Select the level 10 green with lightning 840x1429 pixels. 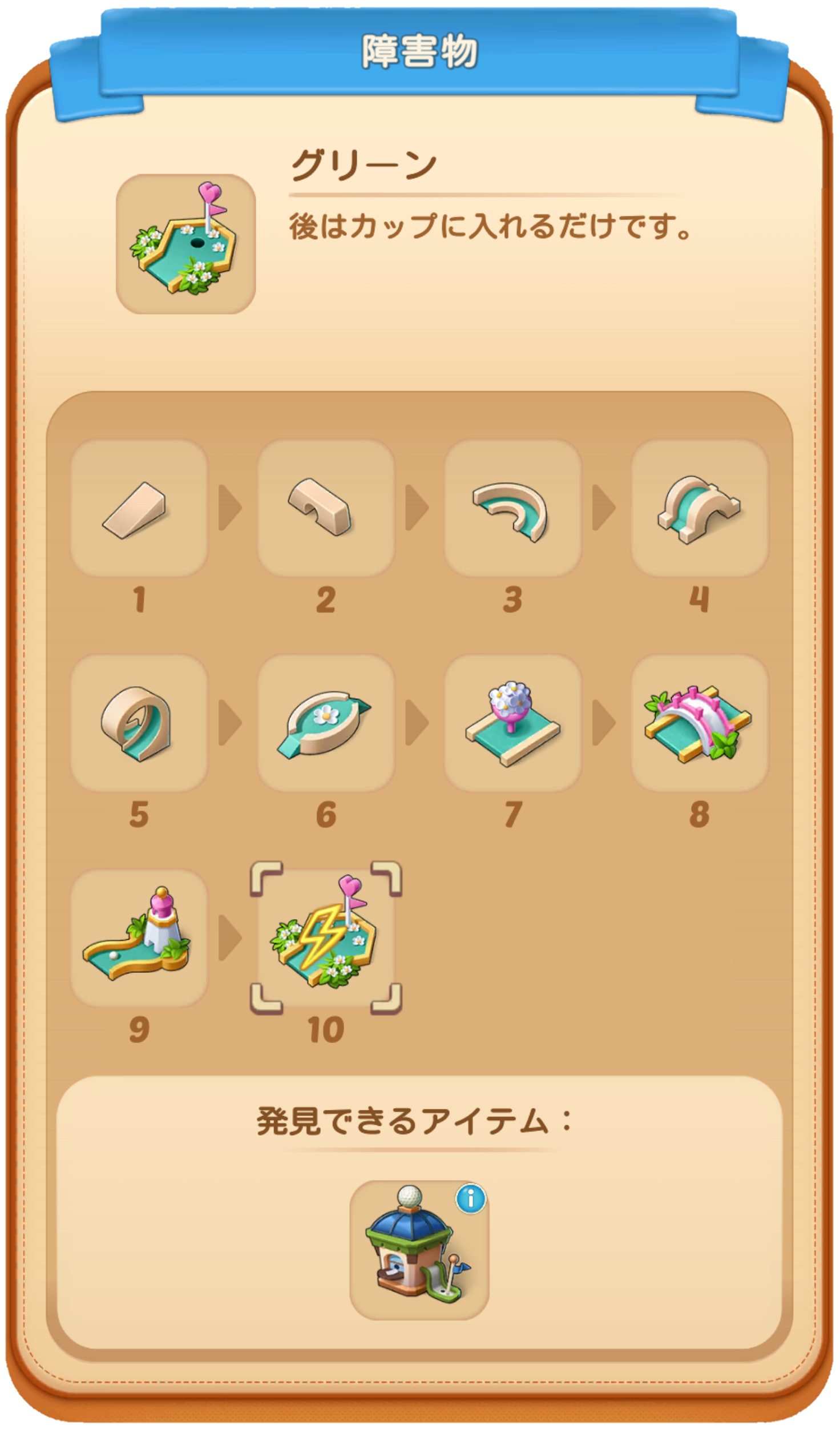coord(326,938)
